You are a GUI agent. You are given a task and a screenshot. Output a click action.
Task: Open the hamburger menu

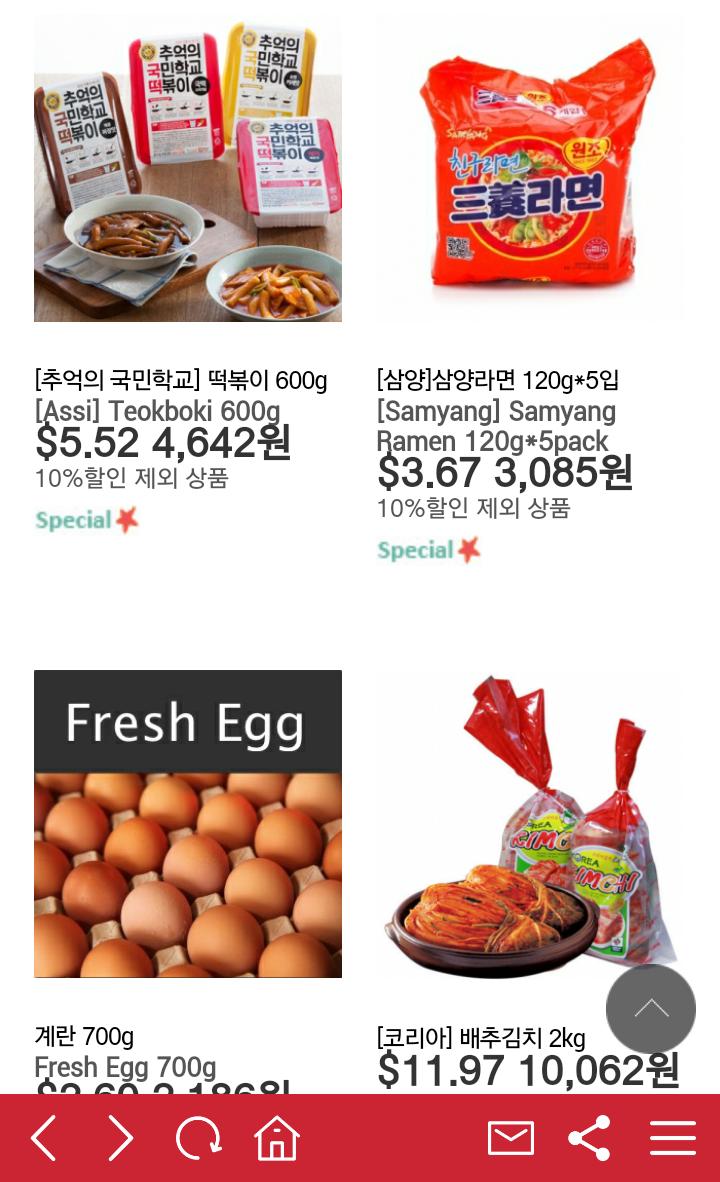pos(672,1137)
